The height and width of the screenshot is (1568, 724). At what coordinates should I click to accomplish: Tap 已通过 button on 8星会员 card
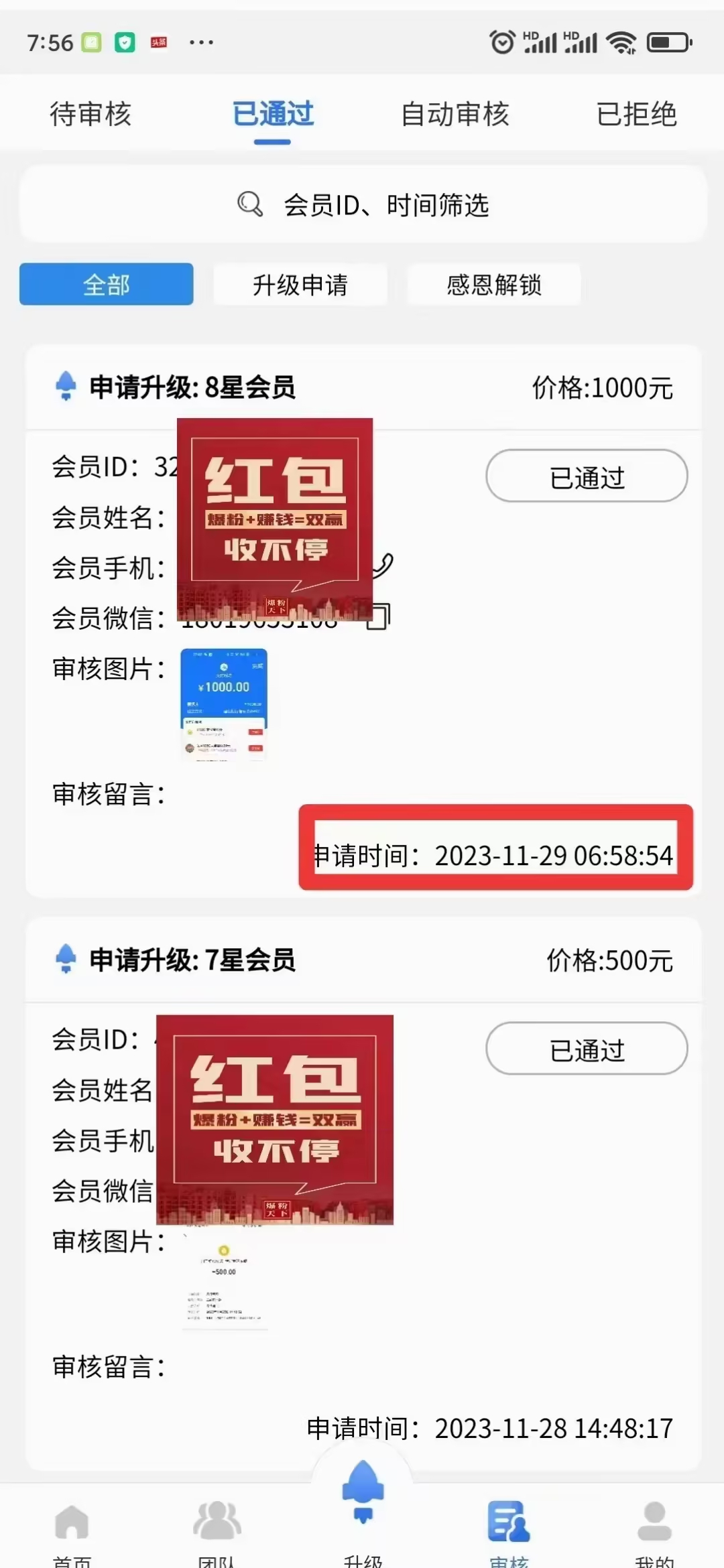pyautogui.click(x=587, y=476)
